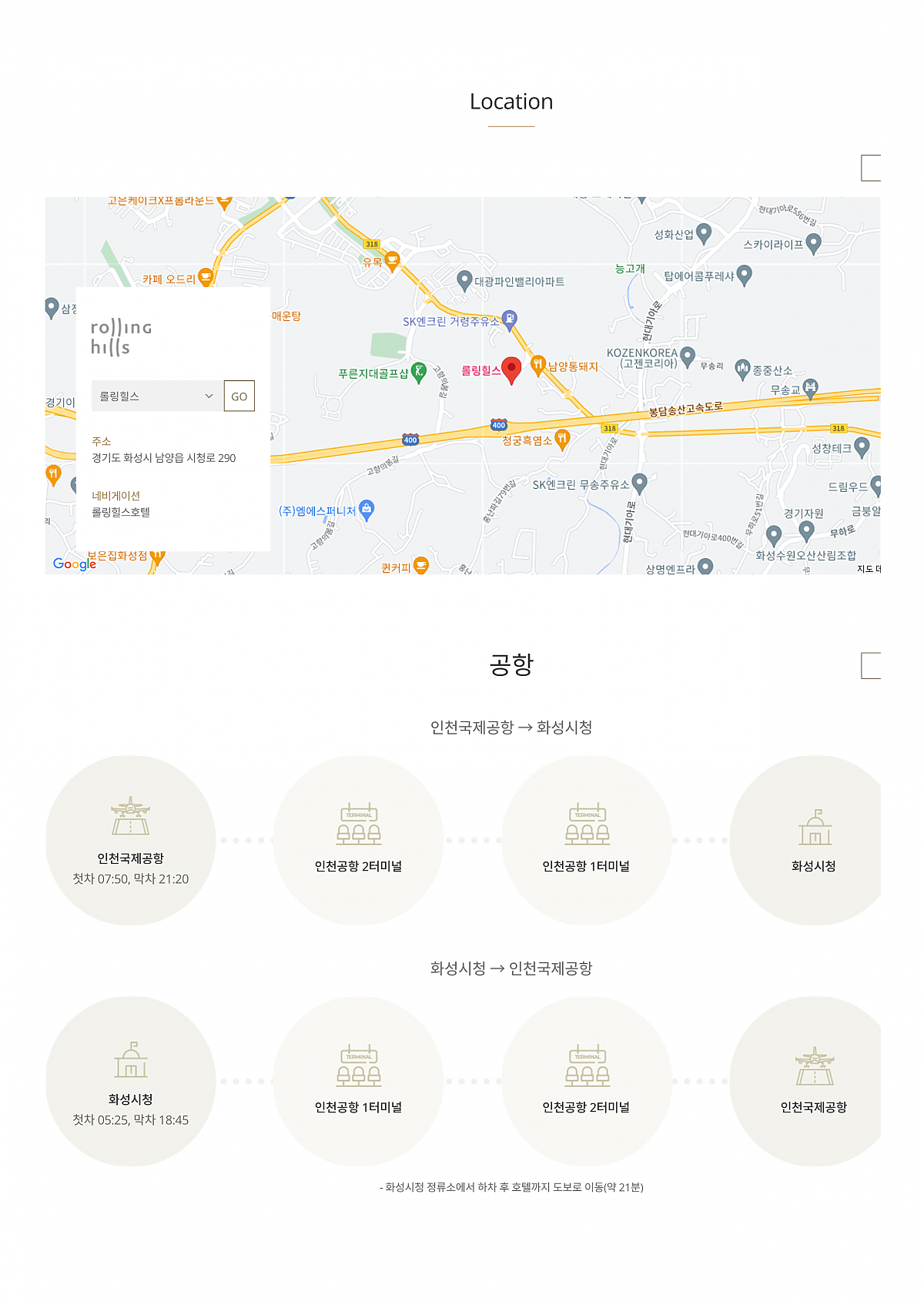
Task: Select the red 롤링힐스 map marker
Action: (x=511, y=370)
